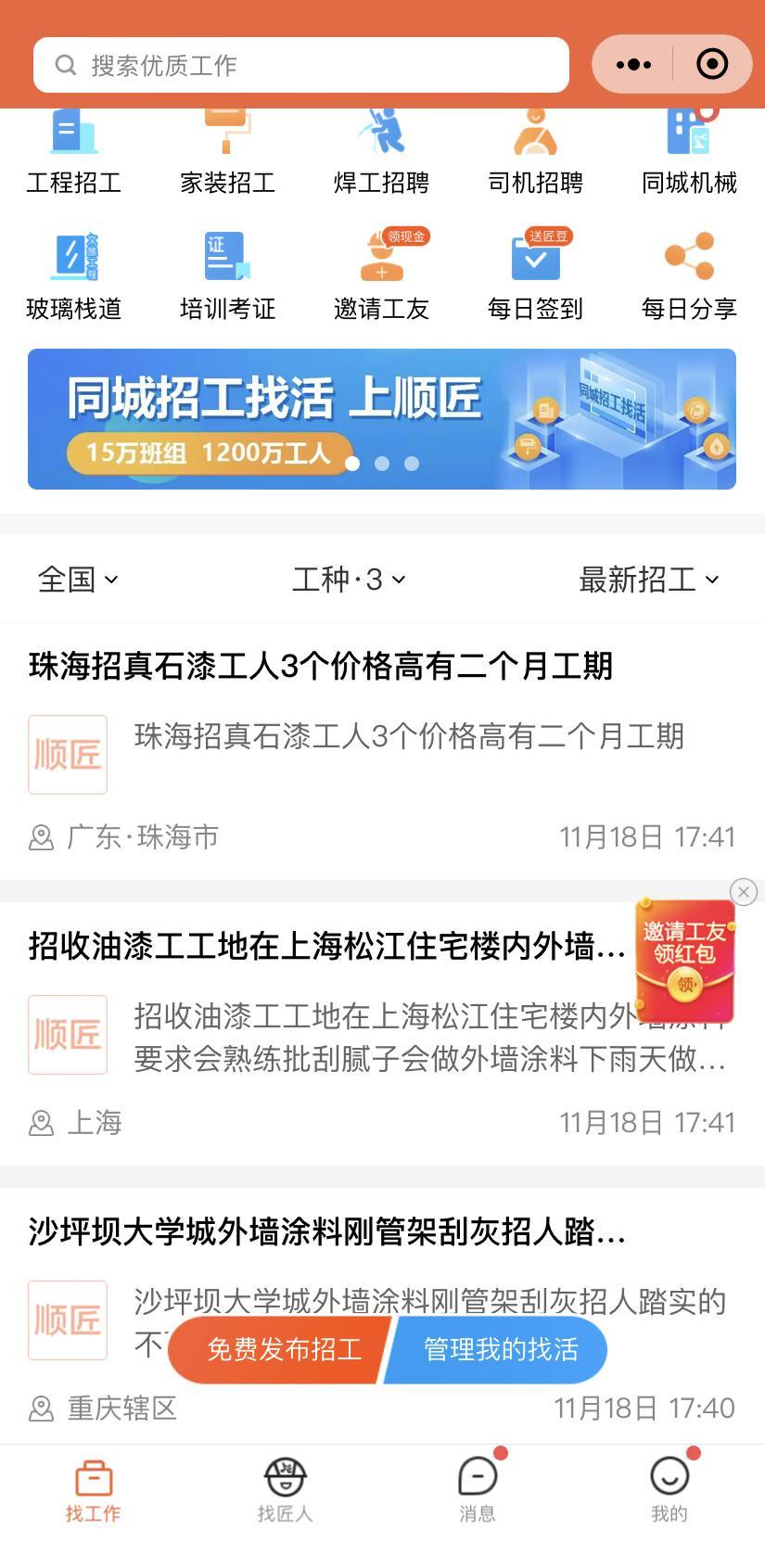This screenshot has width=765, height=1568.
Task: Expand the 全国 location dropdown
Action: [78, 580]
